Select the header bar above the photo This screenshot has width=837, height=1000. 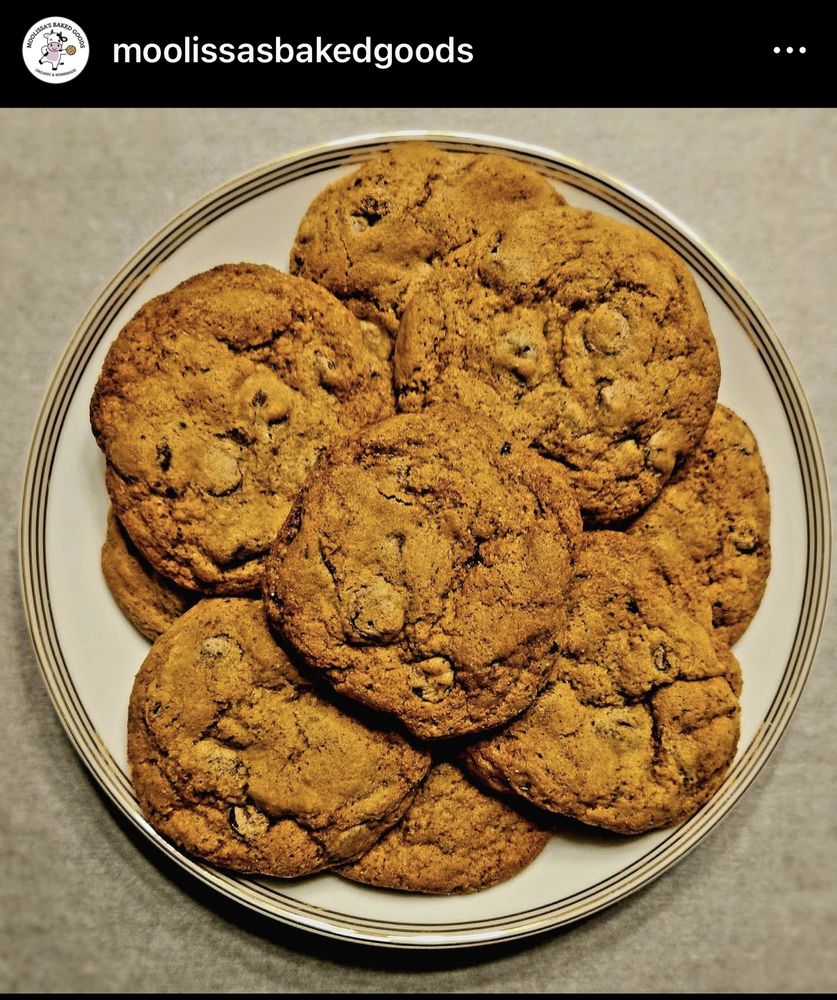[418, 47]
